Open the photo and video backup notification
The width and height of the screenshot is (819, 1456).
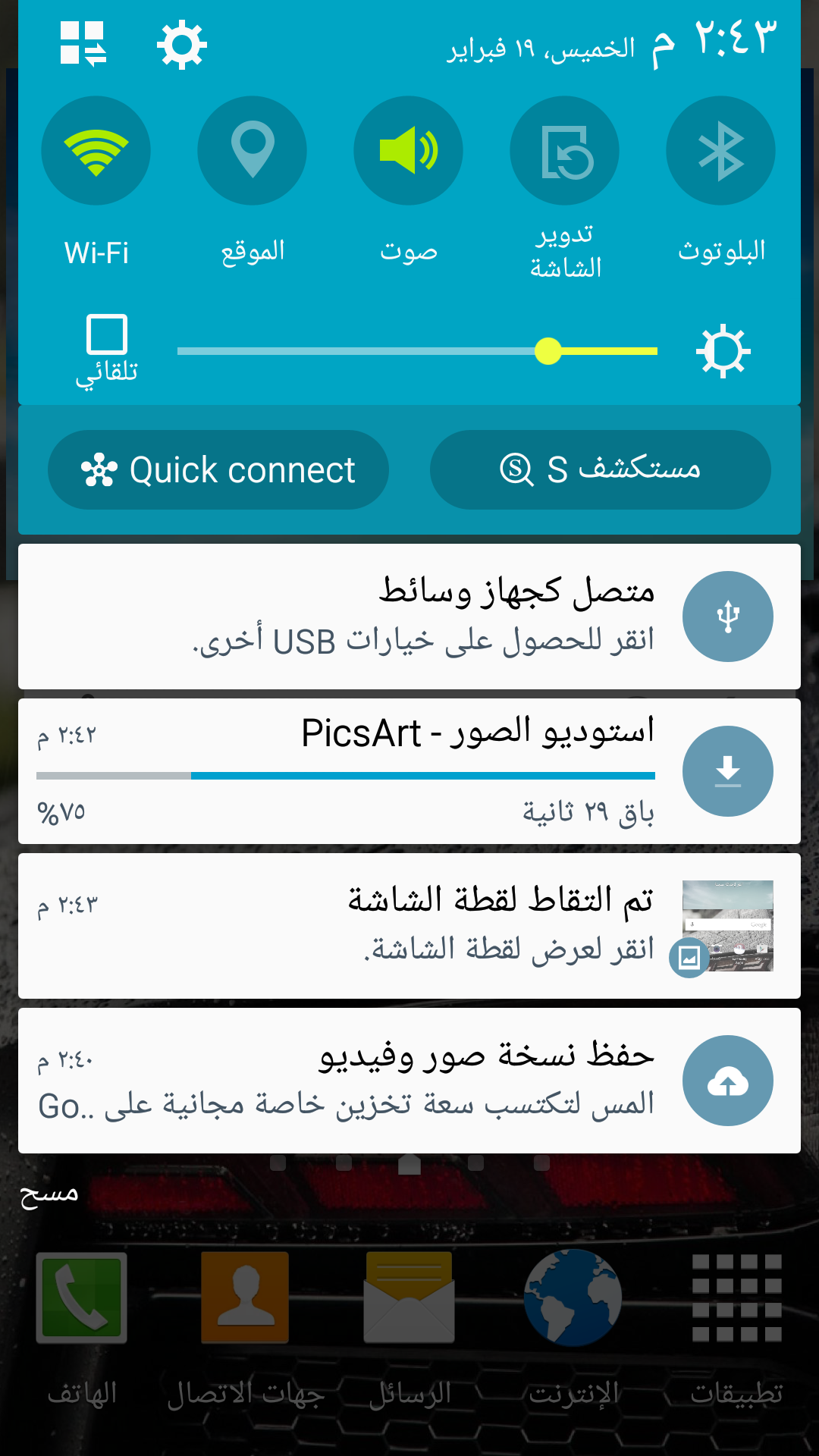point(409,1080)
